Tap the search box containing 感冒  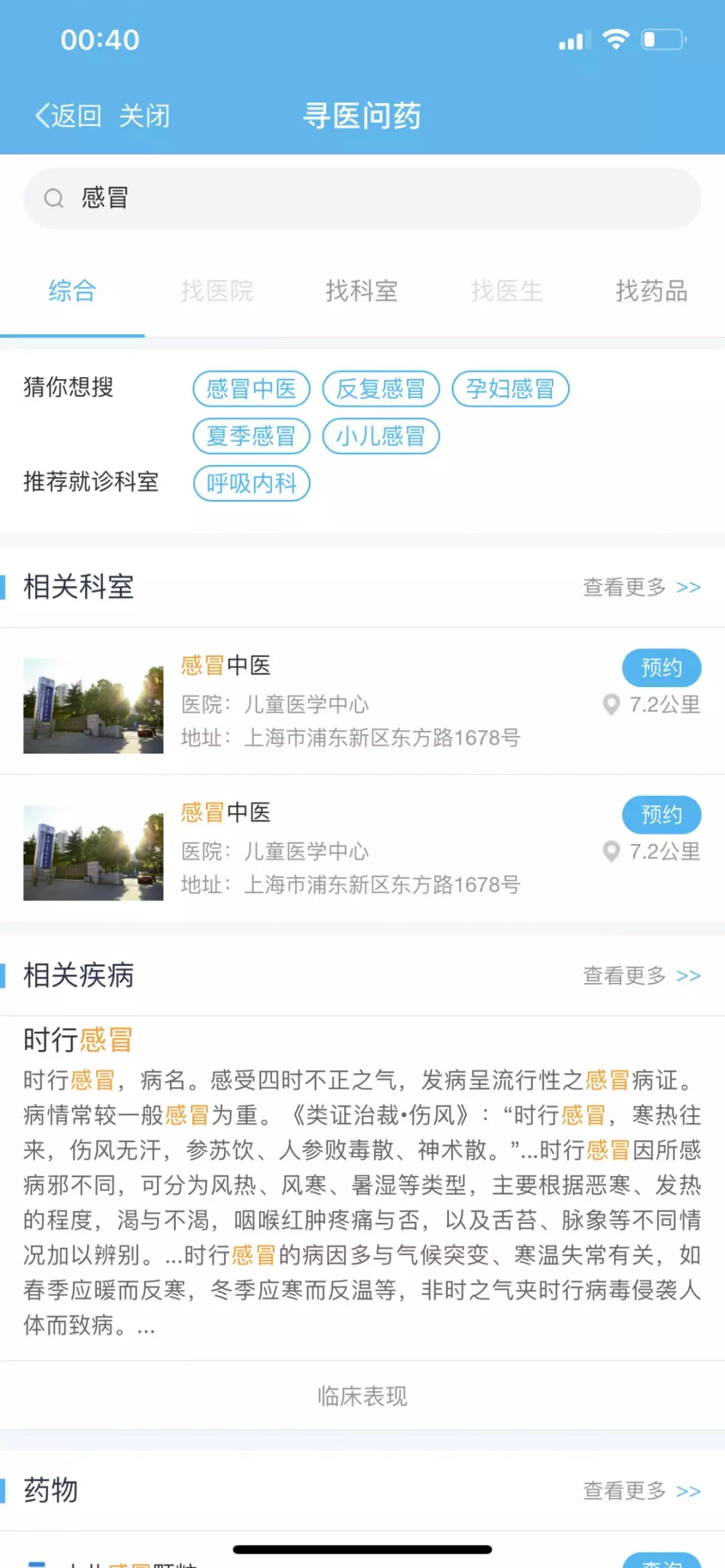(362, 199)
